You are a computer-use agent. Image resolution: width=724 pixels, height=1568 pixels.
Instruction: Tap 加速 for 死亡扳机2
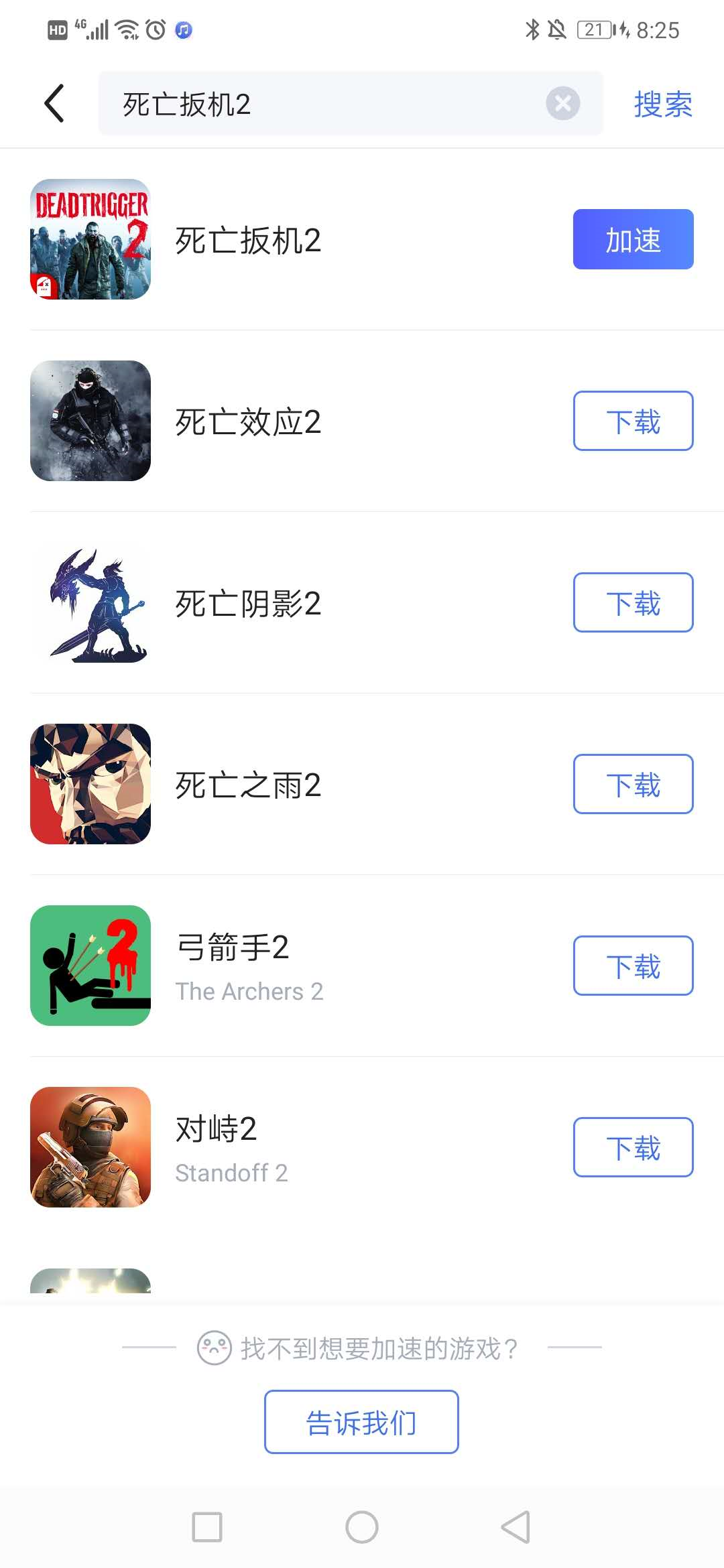point(633,239)
